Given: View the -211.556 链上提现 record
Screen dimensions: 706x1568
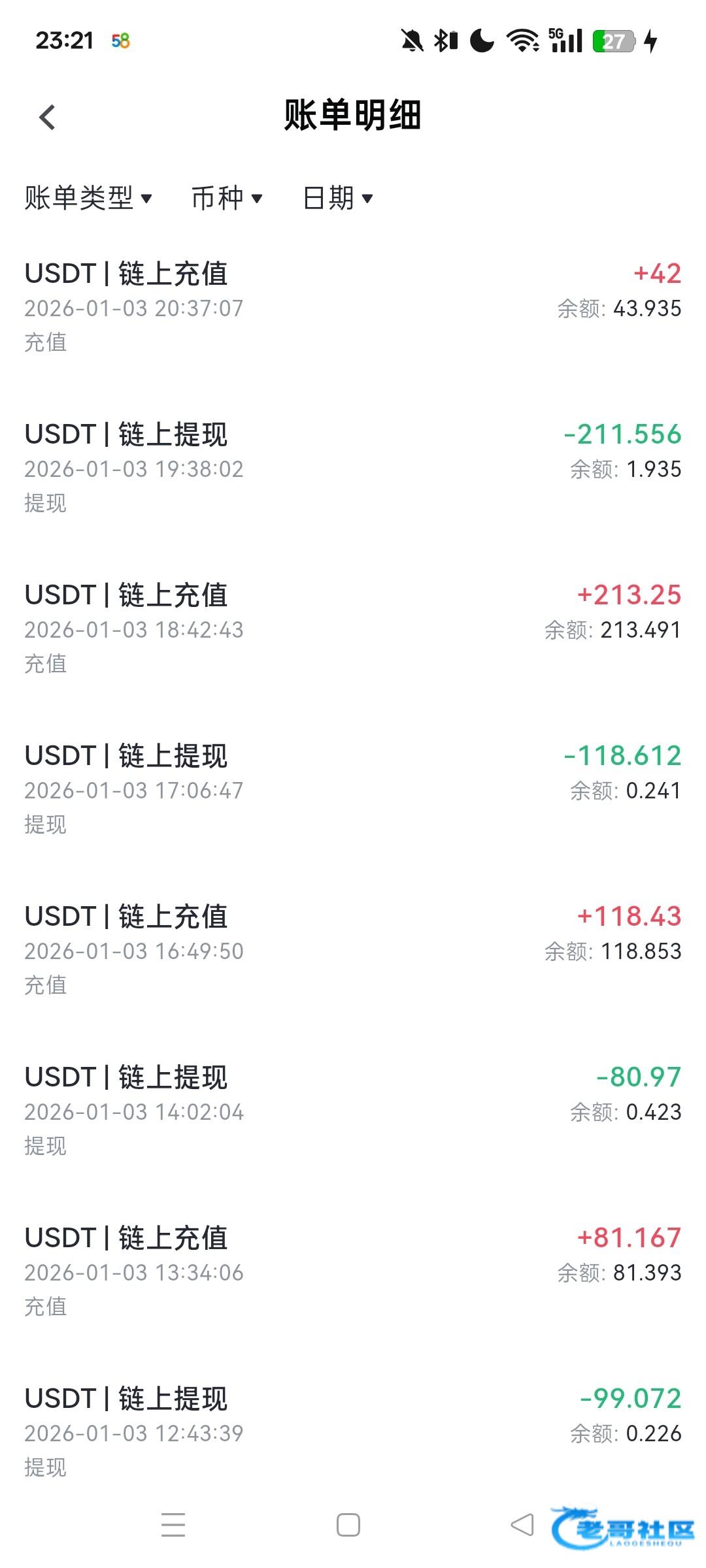Looking at the screenshot, I should (x=353, y=468).
